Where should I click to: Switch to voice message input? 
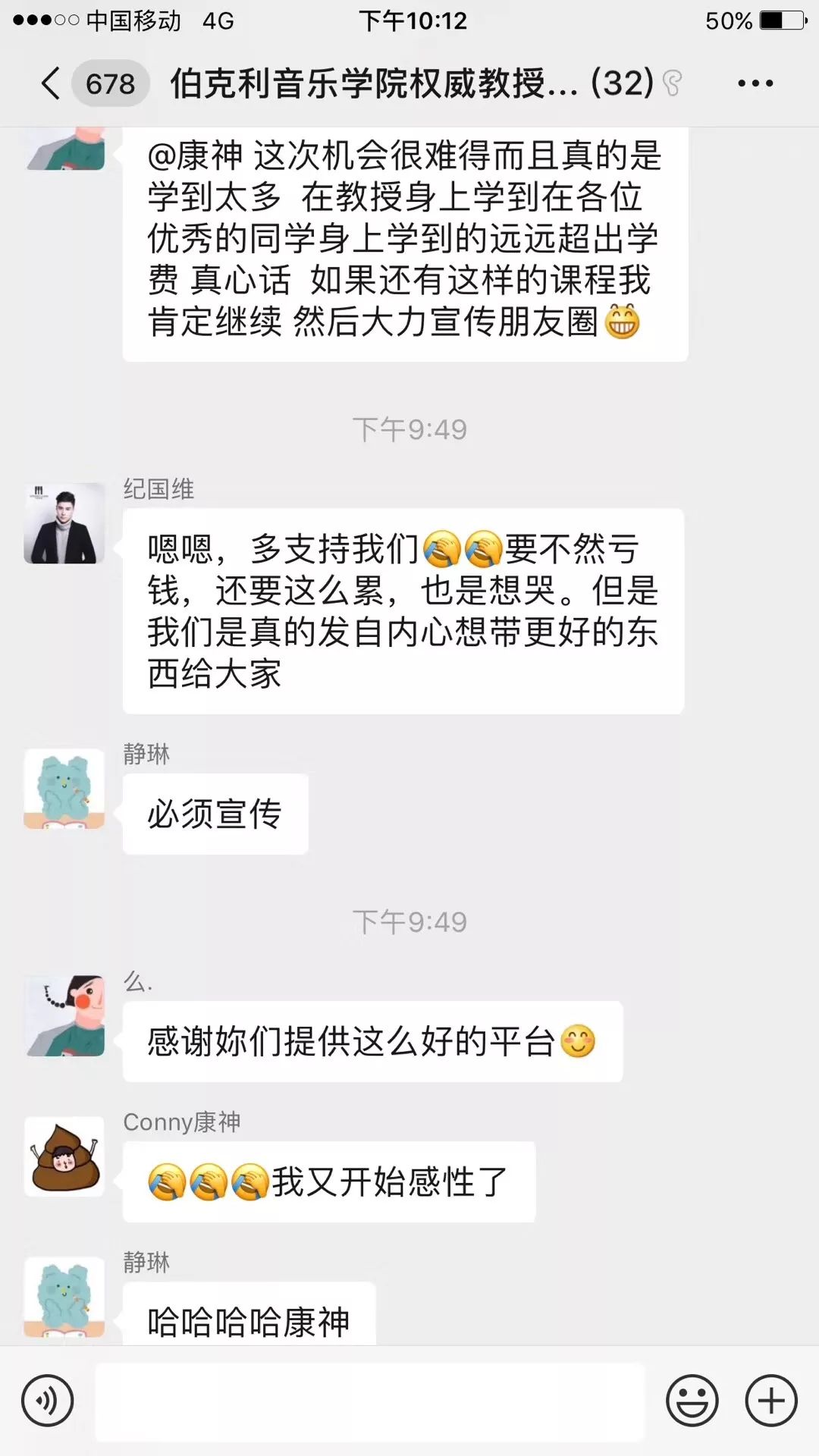point(48,1400)
